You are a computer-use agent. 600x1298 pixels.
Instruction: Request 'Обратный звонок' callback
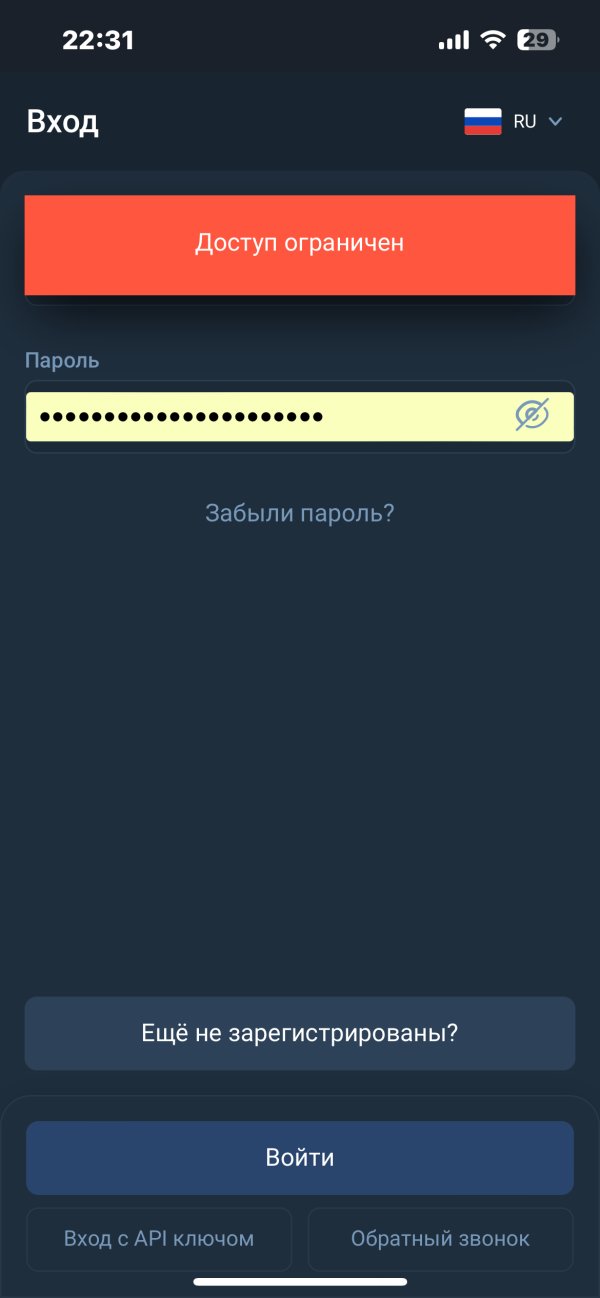click(x=441, y=1239)
